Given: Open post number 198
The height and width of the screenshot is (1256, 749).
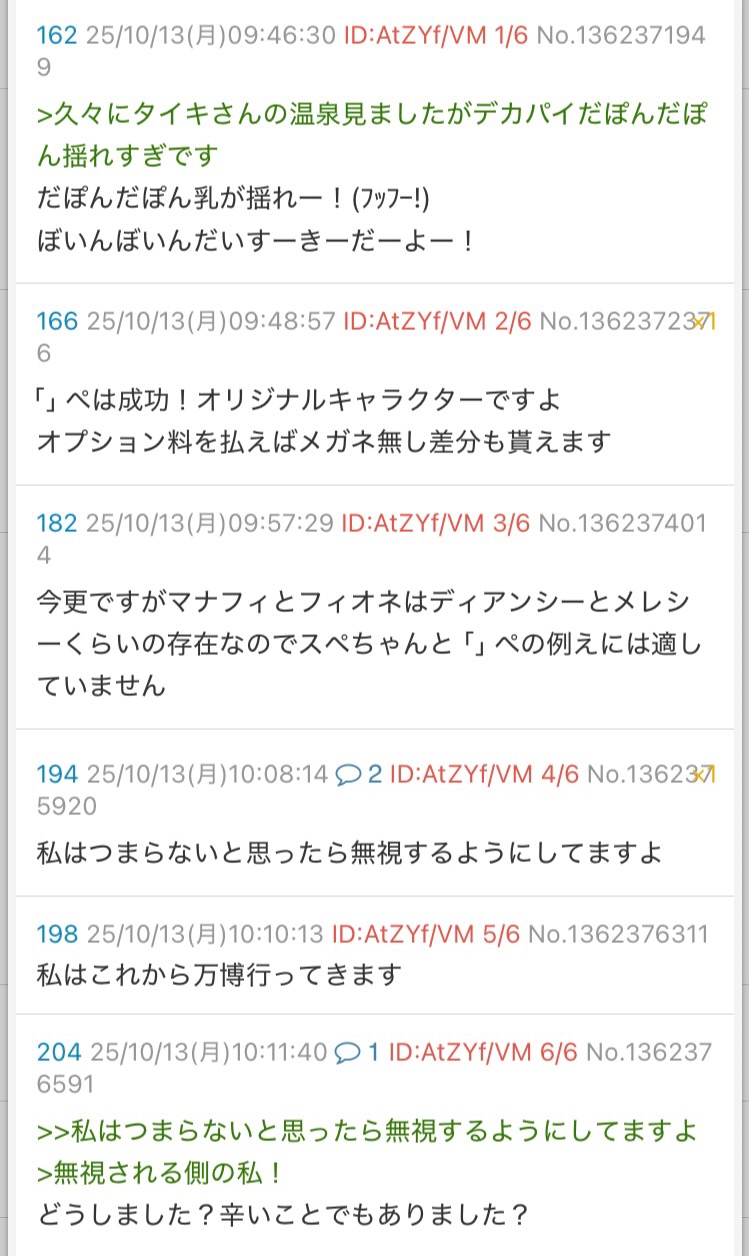Looking at the screenshot, I should point(56,934).
